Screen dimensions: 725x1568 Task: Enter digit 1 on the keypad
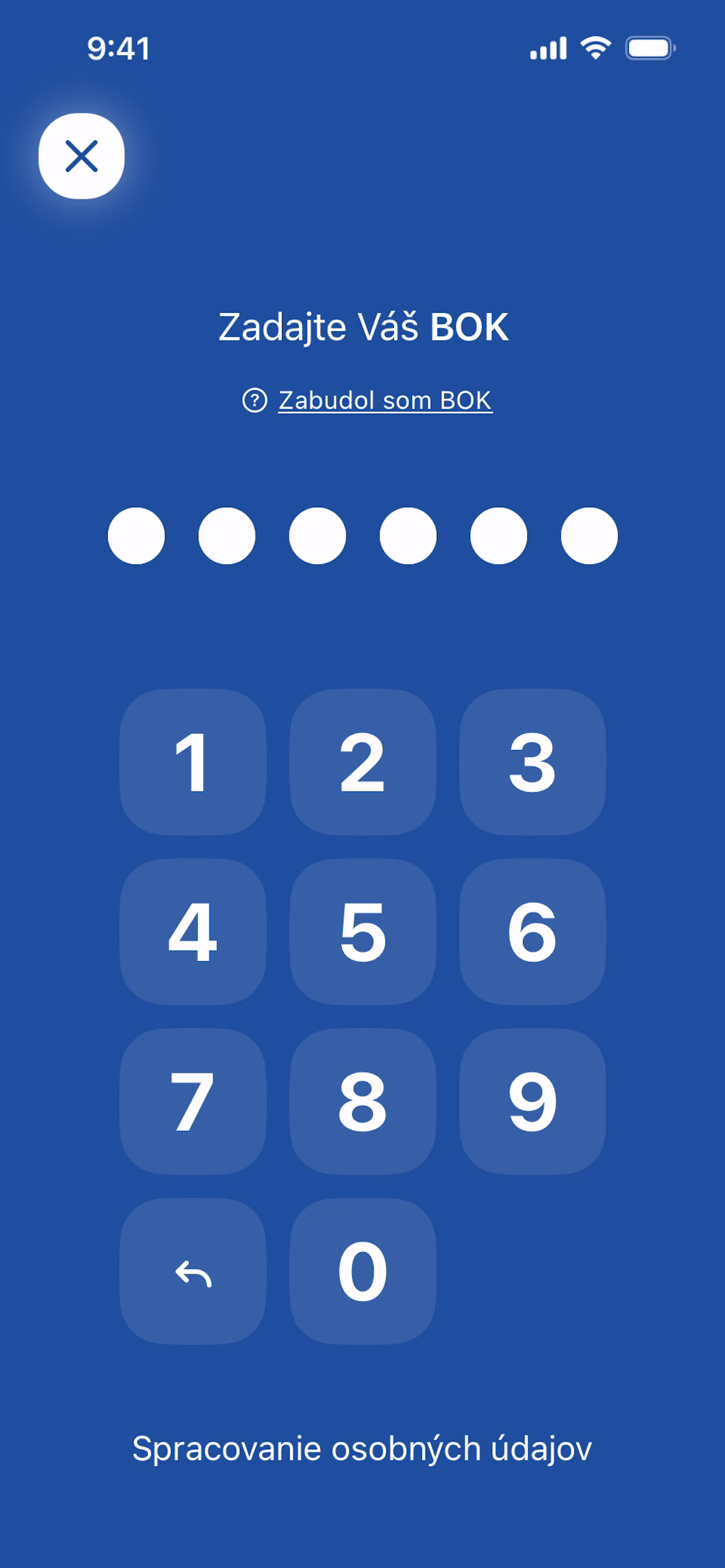193,762
